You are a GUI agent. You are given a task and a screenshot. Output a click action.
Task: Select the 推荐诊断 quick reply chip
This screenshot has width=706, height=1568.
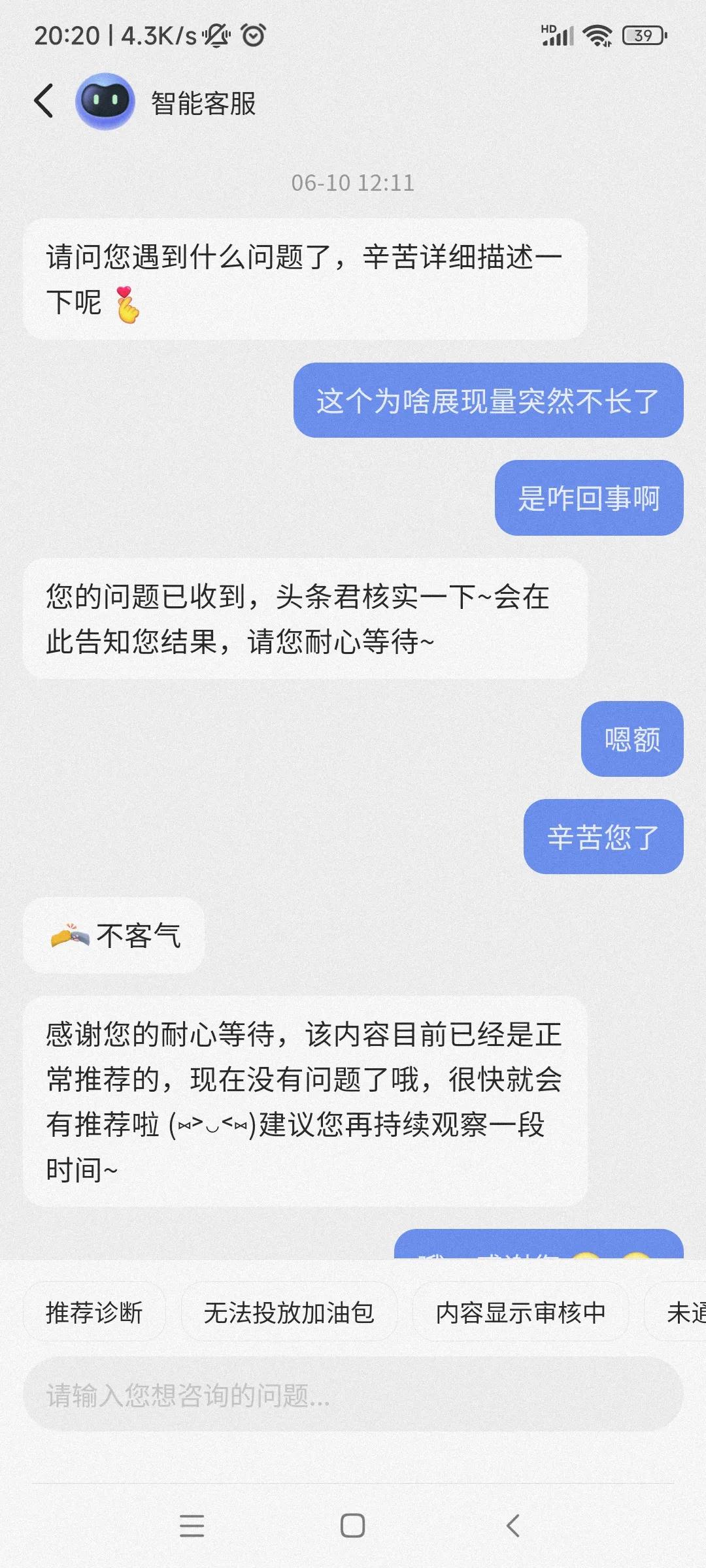pos(94,1311)
